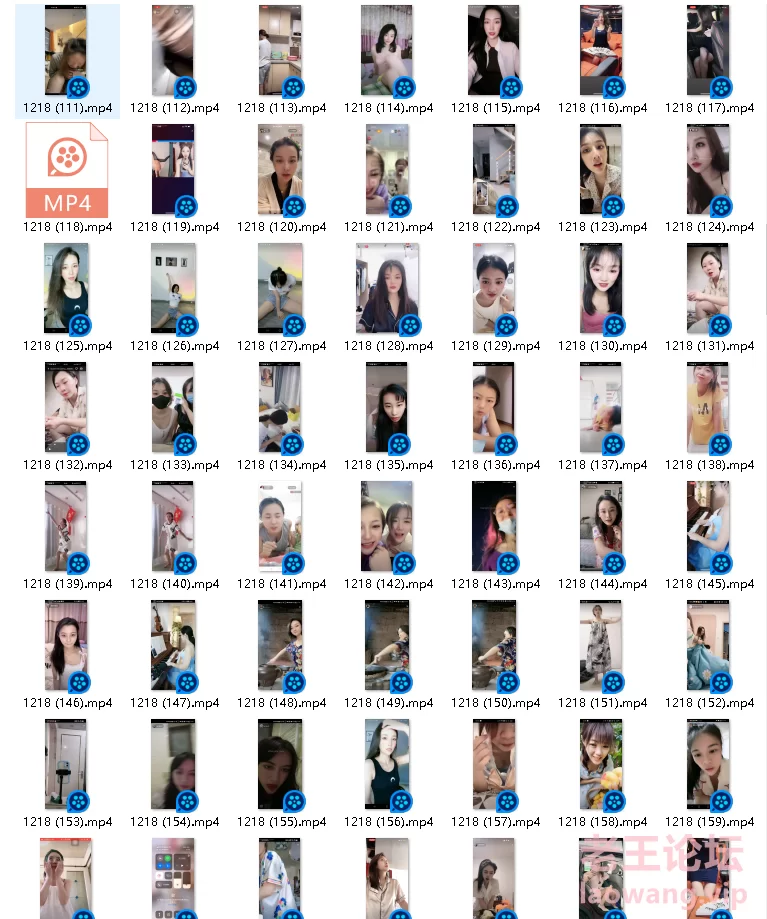Select video 1218 (121).mp4
767x919 pixels.
click(387, 170)
